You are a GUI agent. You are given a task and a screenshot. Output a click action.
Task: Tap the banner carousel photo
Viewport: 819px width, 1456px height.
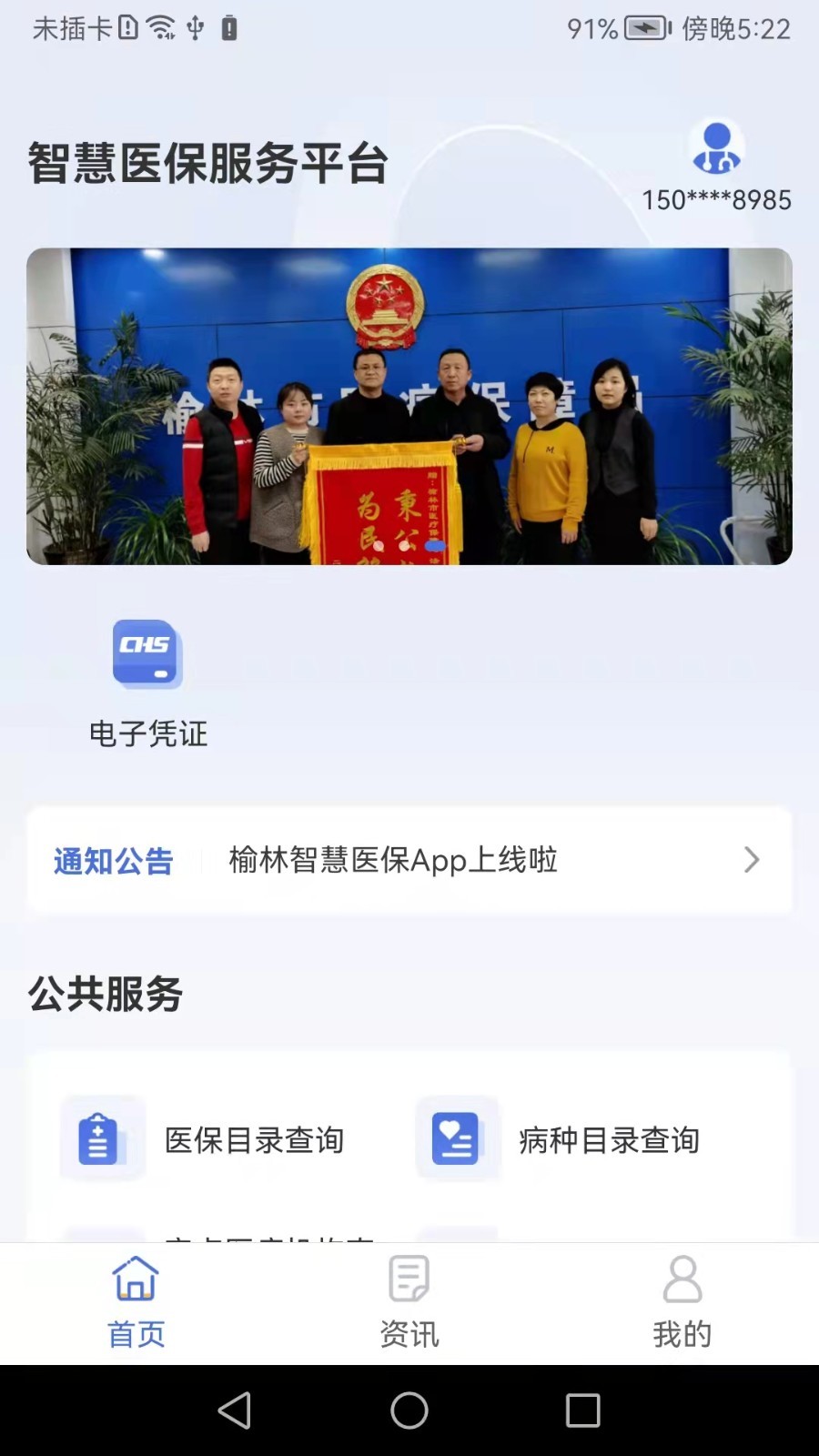409,406
